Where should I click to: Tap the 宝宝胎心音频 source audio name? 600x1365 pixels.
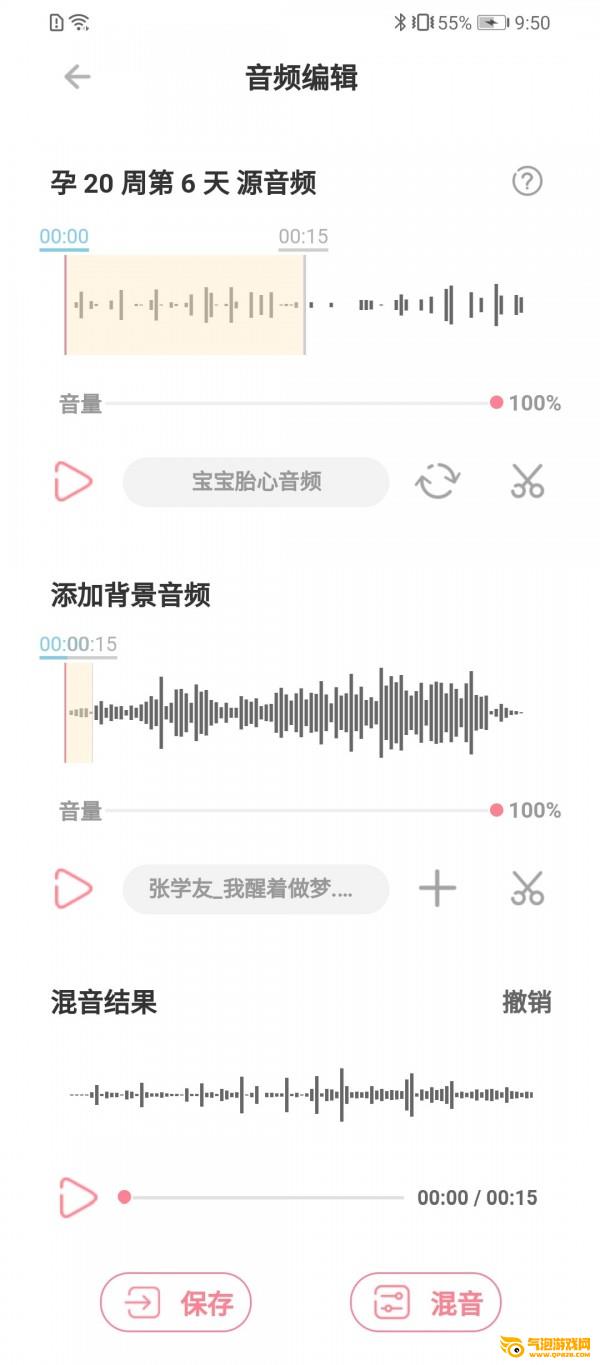(256, 482)
